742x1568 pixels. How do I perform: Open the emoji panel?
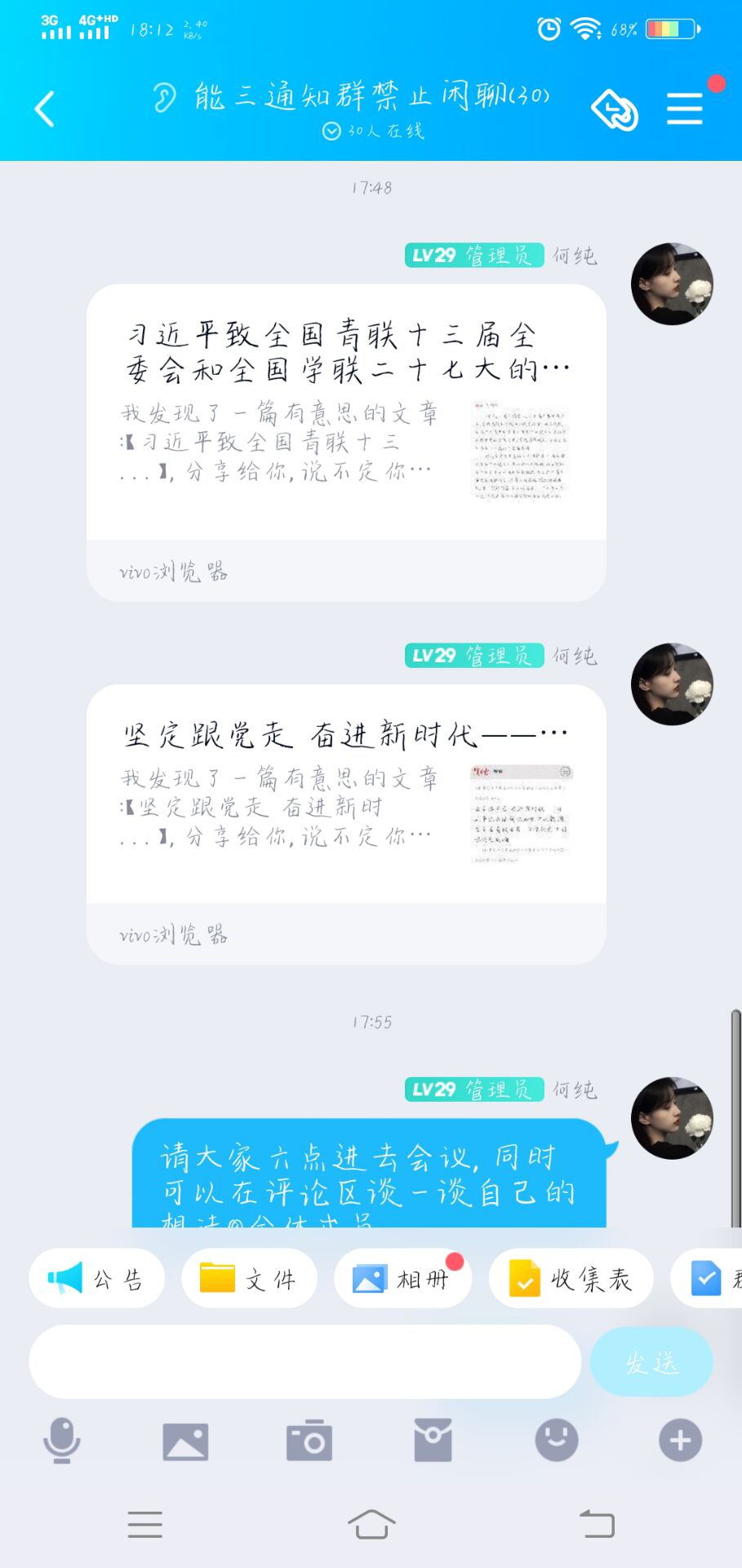(x=557, y=1441)
